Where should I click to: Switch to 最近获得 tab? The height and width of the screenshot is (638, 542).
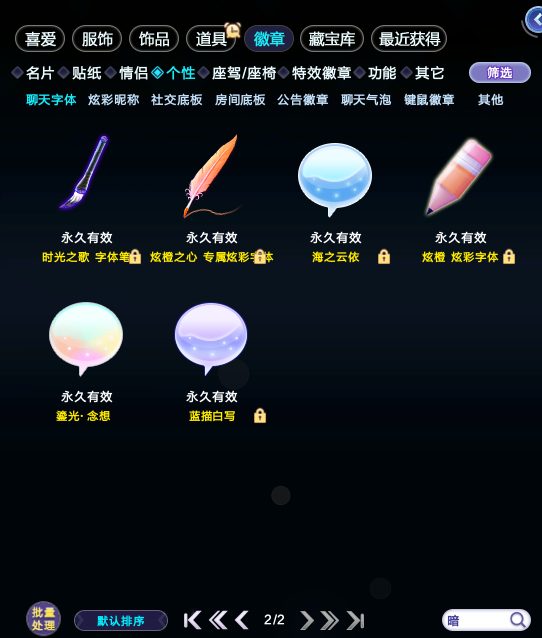409,39
